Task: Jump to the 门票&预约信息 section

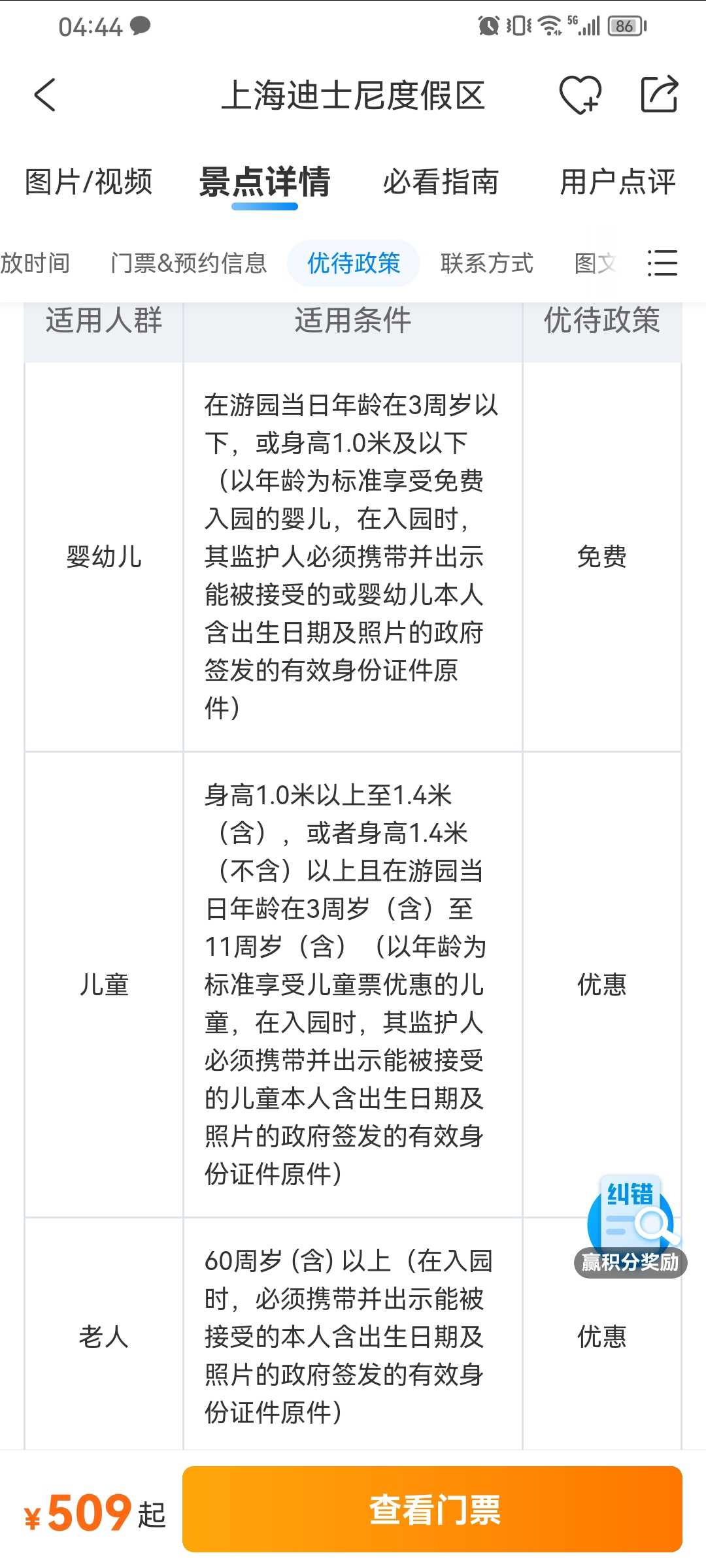Action: pyautogui.click(x=189, y=263)
